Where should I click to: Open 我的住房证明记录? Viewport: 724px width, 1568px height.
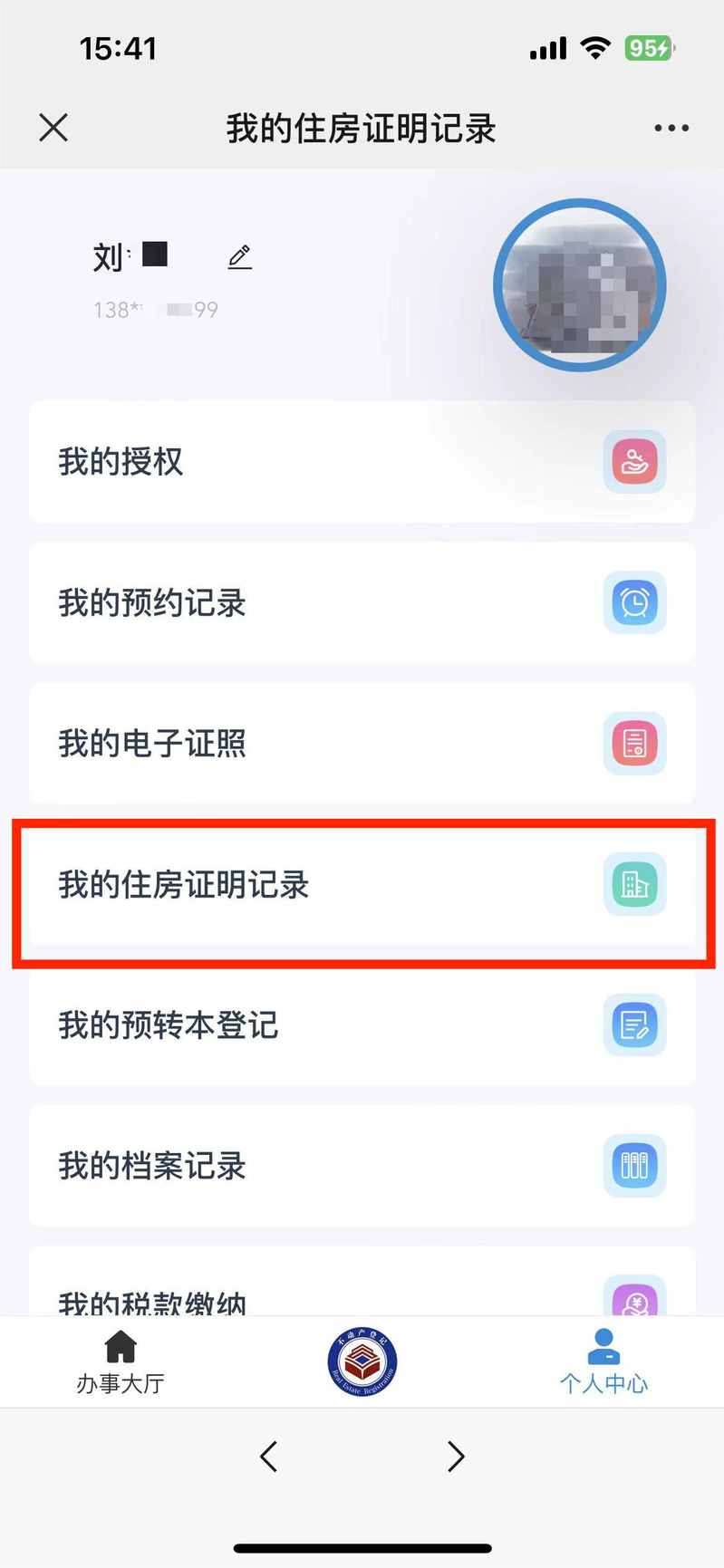(362, 885)
